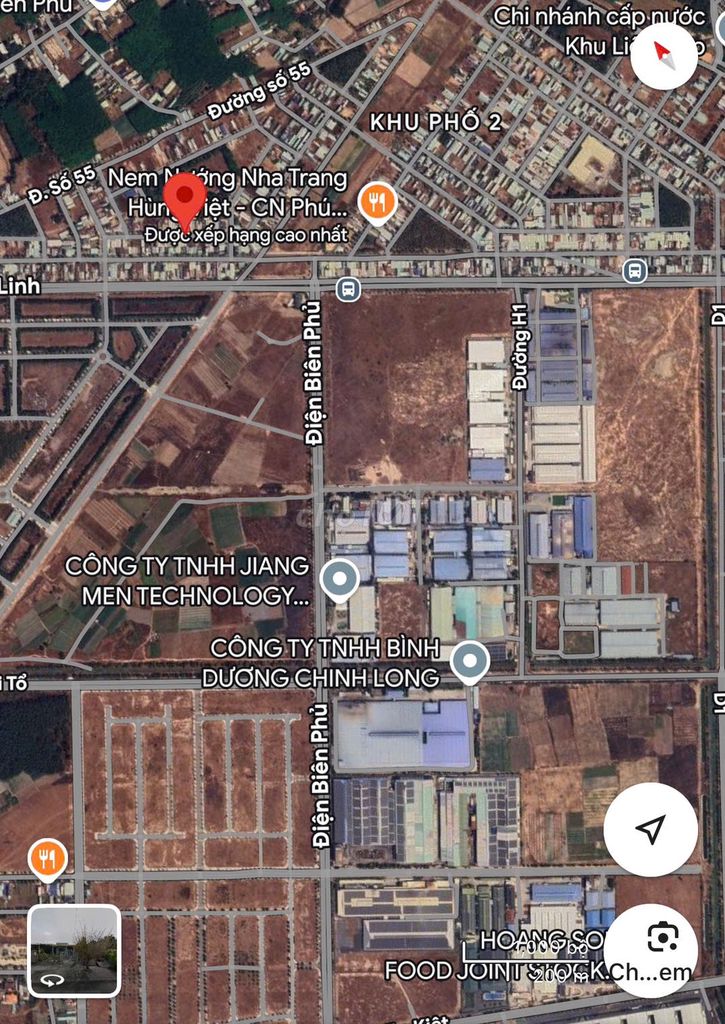Center the map on my location

650,829
